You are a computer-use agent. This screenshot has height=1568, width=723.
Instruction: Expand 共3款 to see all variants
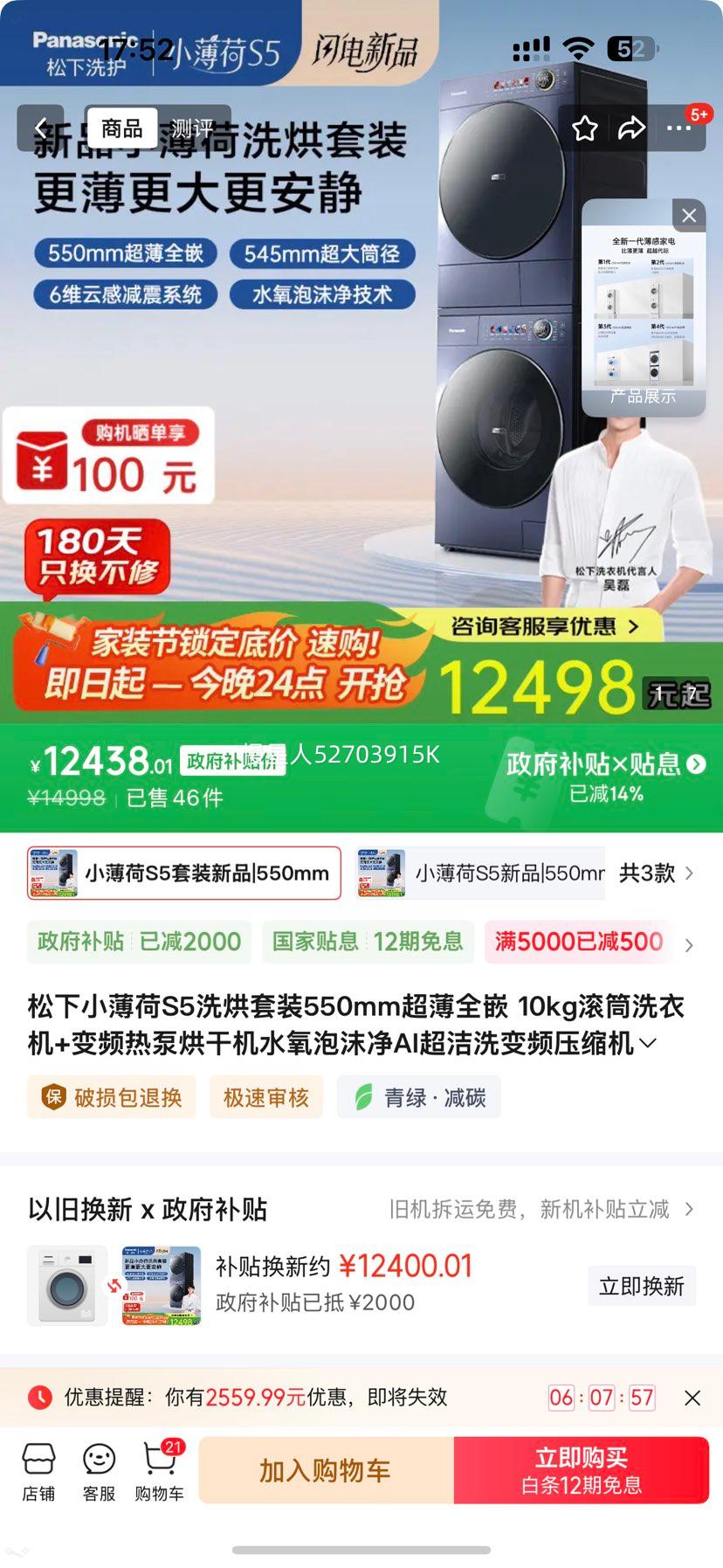(650, 874)
